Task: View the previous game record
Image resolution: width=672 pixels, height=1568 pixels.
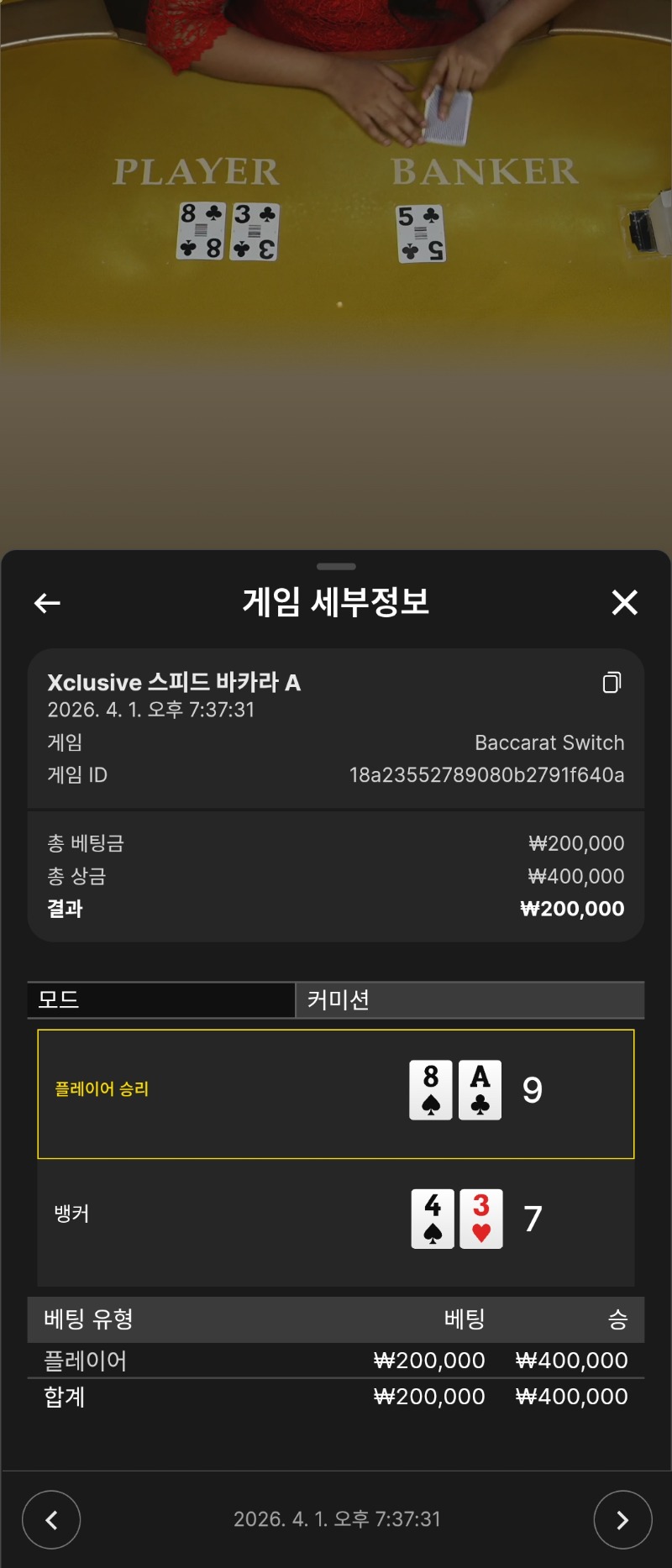Action: point(51,1519)
